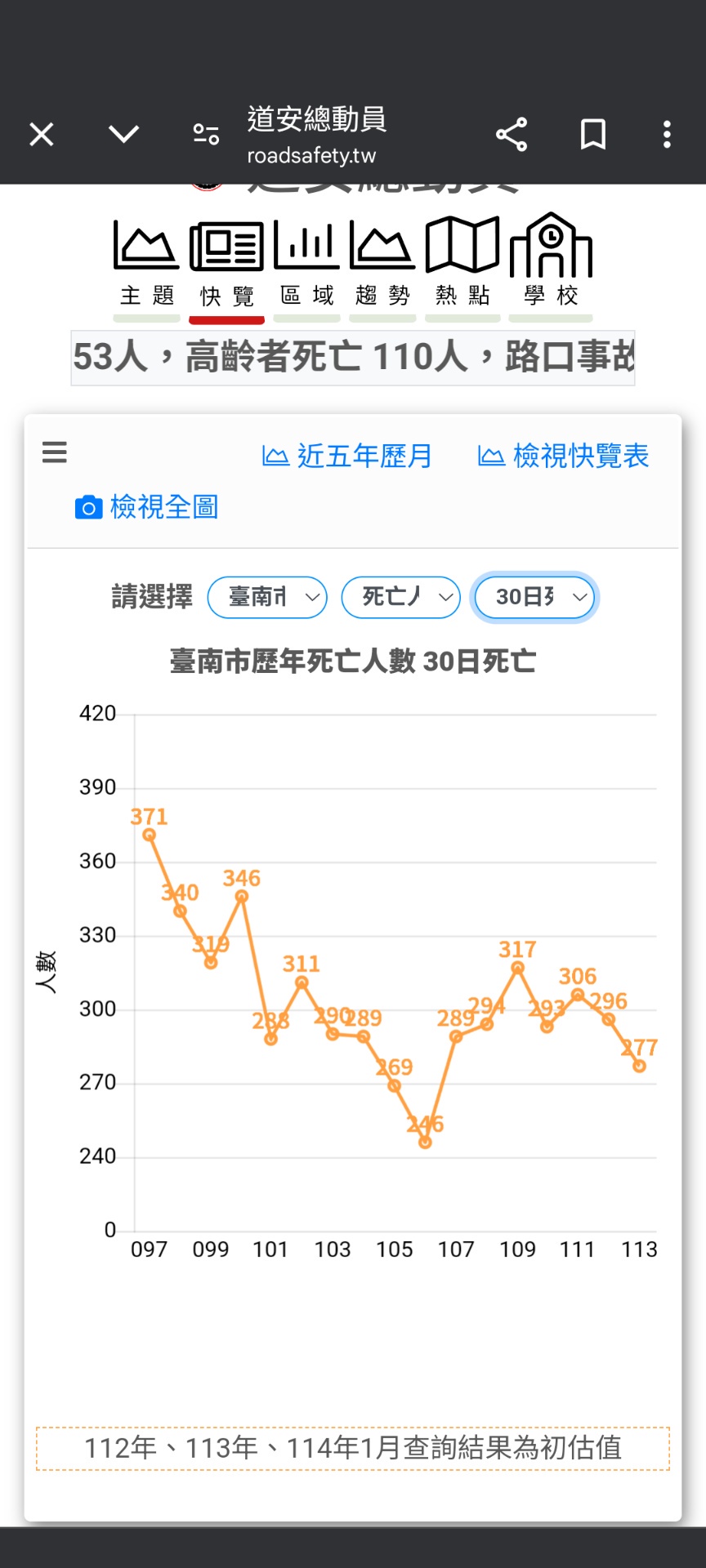Image resolution: width=706 pixels, height=1568 pixels.
Task: Expand the 死亡人數 category dropdown
Action: 400,597
